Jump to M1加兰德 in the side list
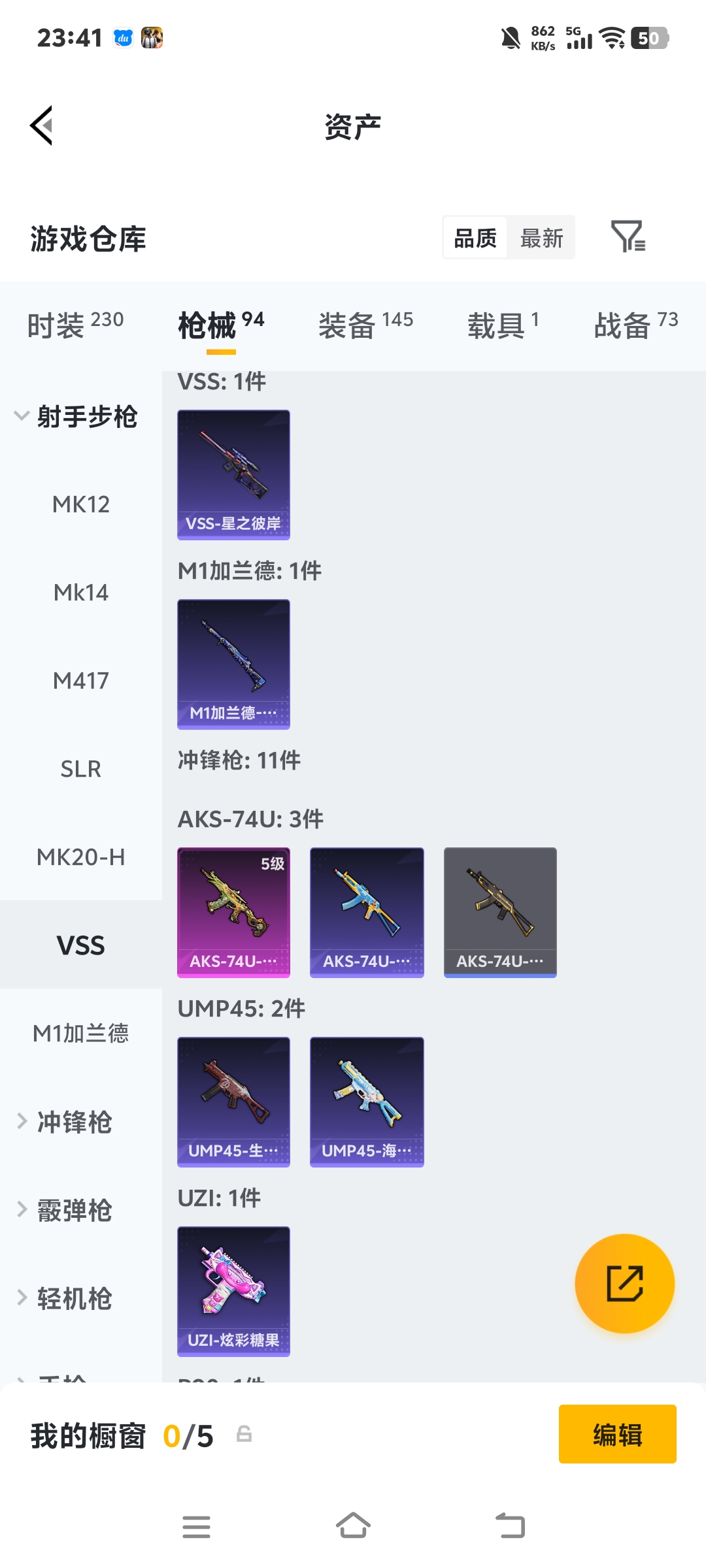This screenshot has width=706, height=1568. coord(81,1034)
